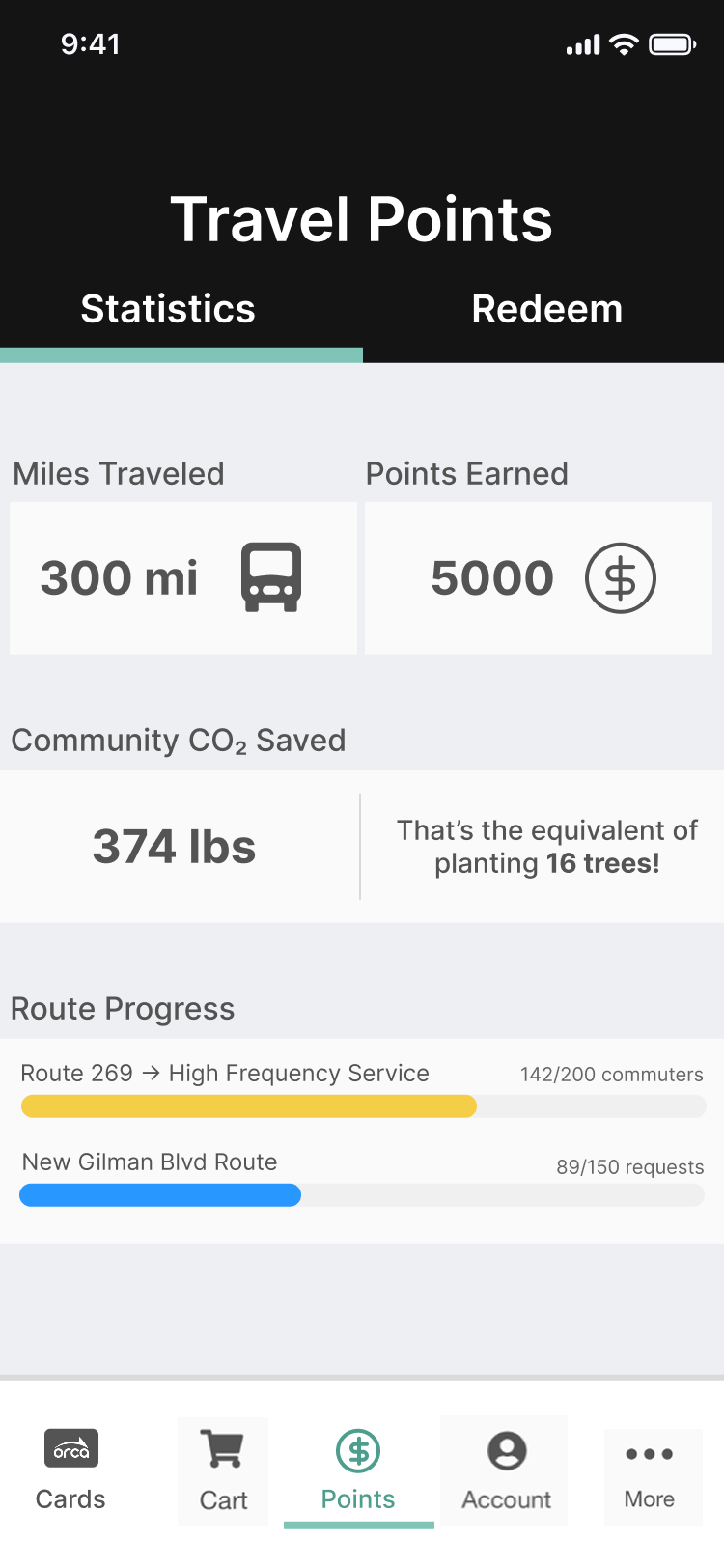Screen dimensions: 724x1568
Task: Select the Statistics tab
Action: click(168, 310)
